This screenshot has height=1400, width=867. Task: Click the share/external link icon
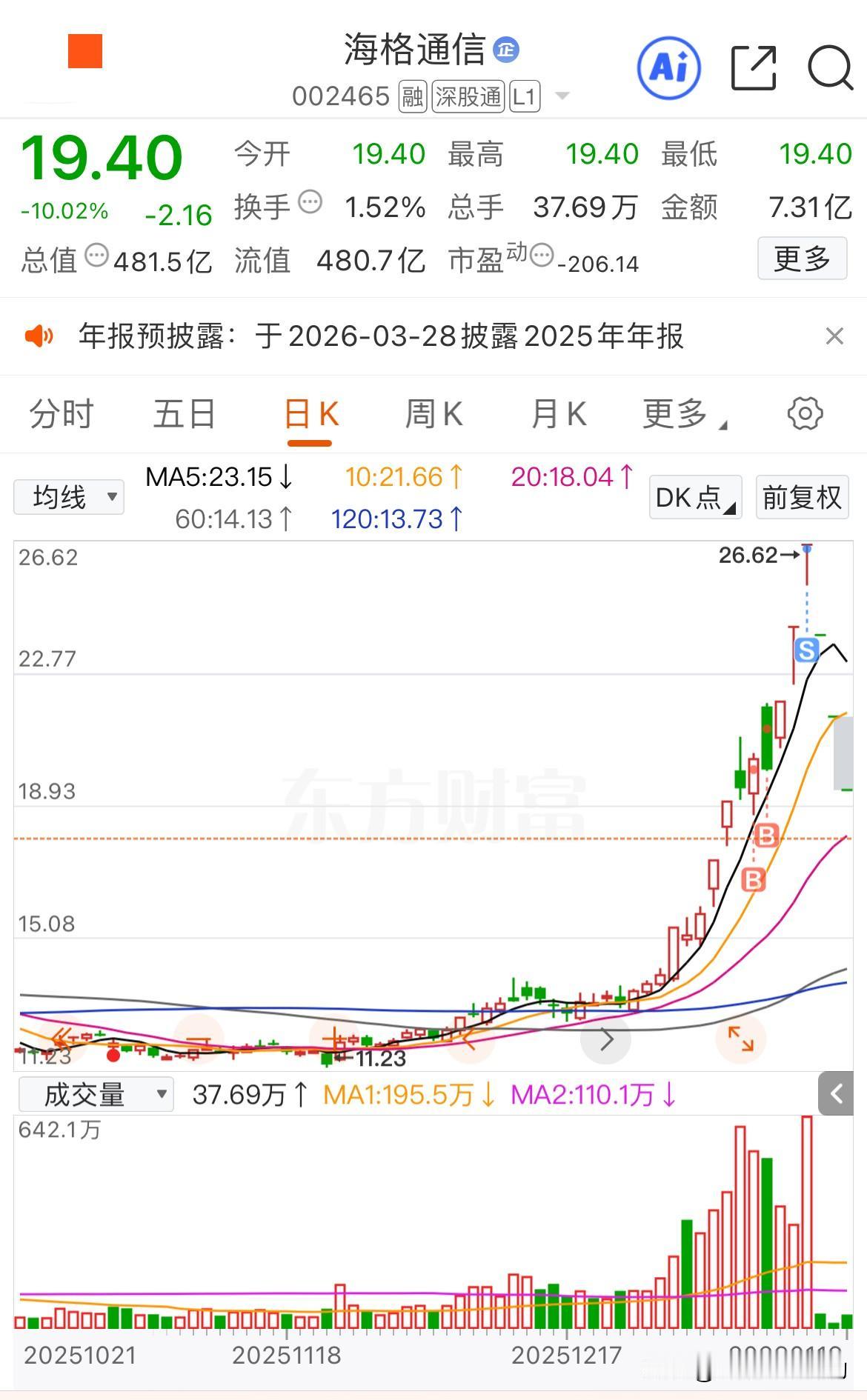pyautogui.click(x=752, y=67)
